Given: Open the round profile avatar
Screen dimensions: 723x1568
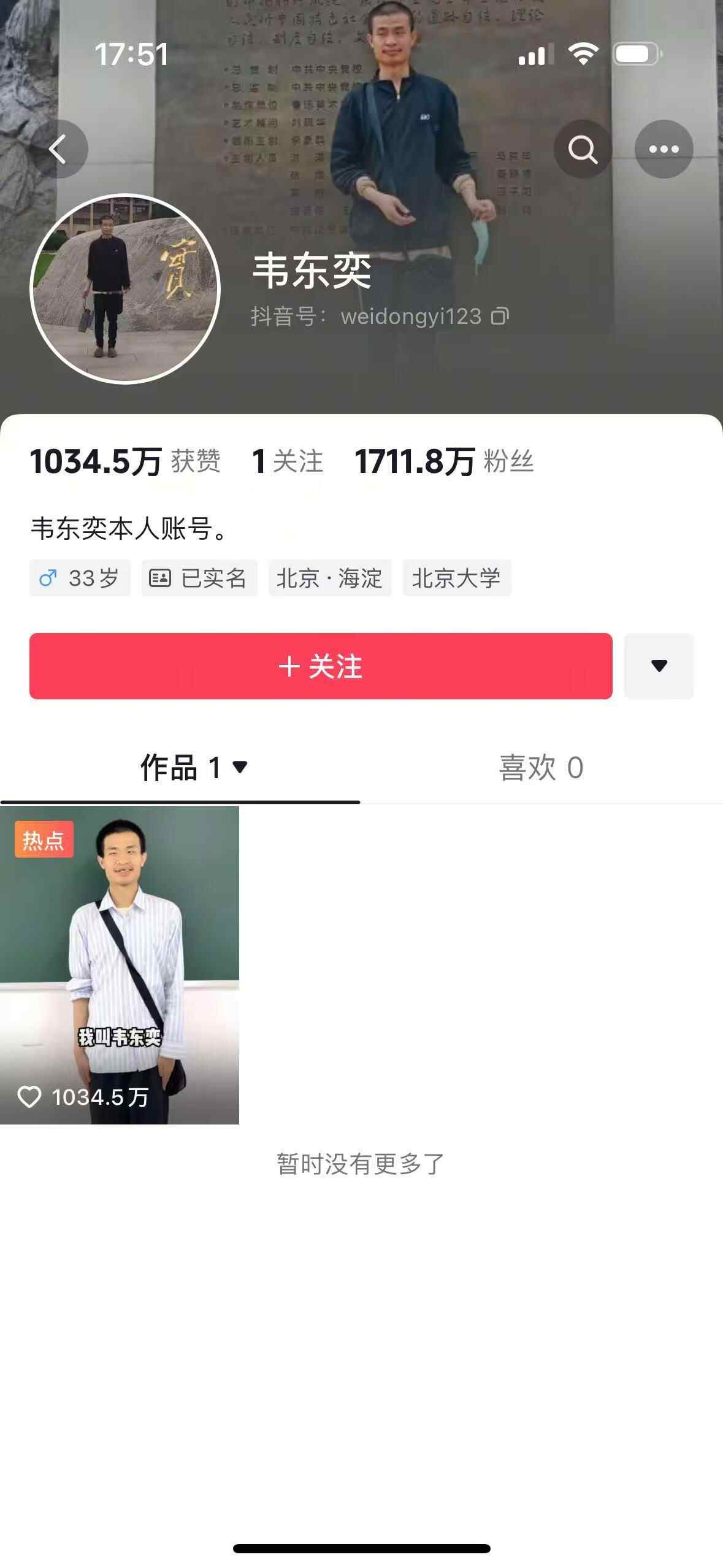Looking at the screenshot, I should 125,289.
